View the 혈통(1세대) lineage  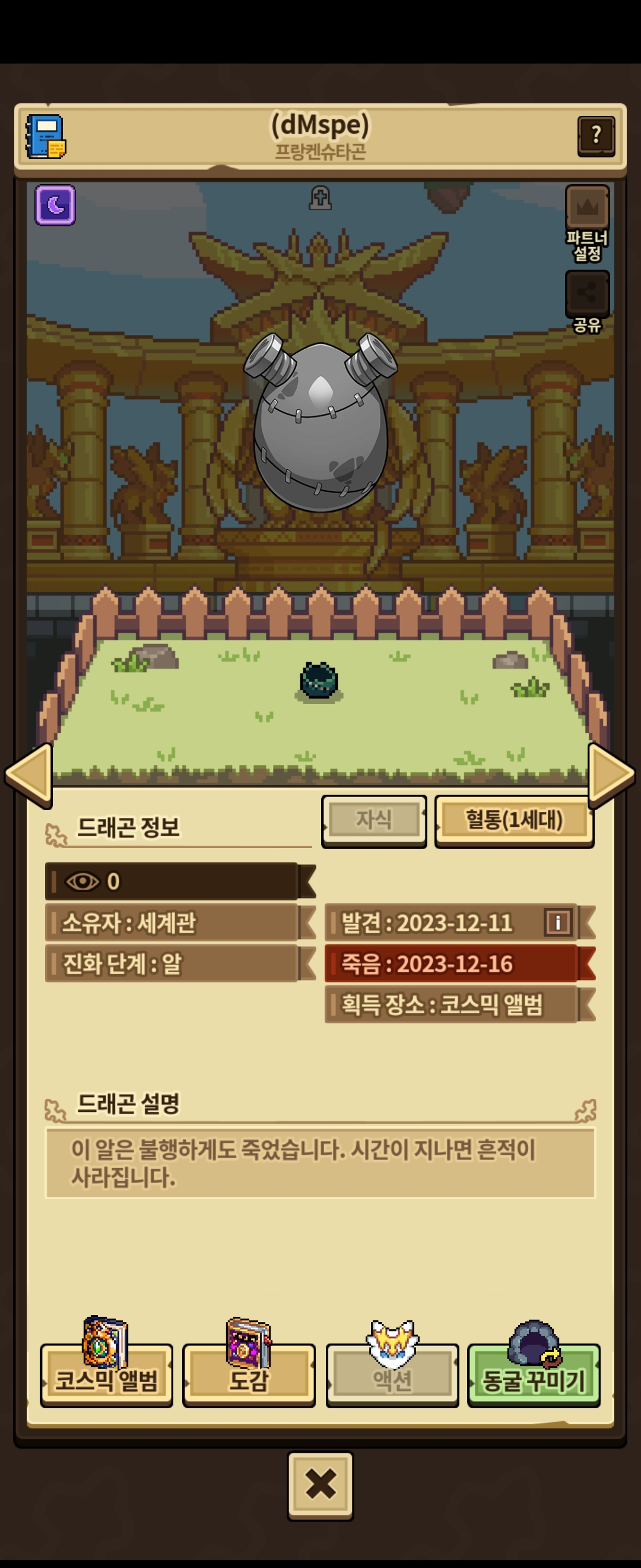pos(514,820)
